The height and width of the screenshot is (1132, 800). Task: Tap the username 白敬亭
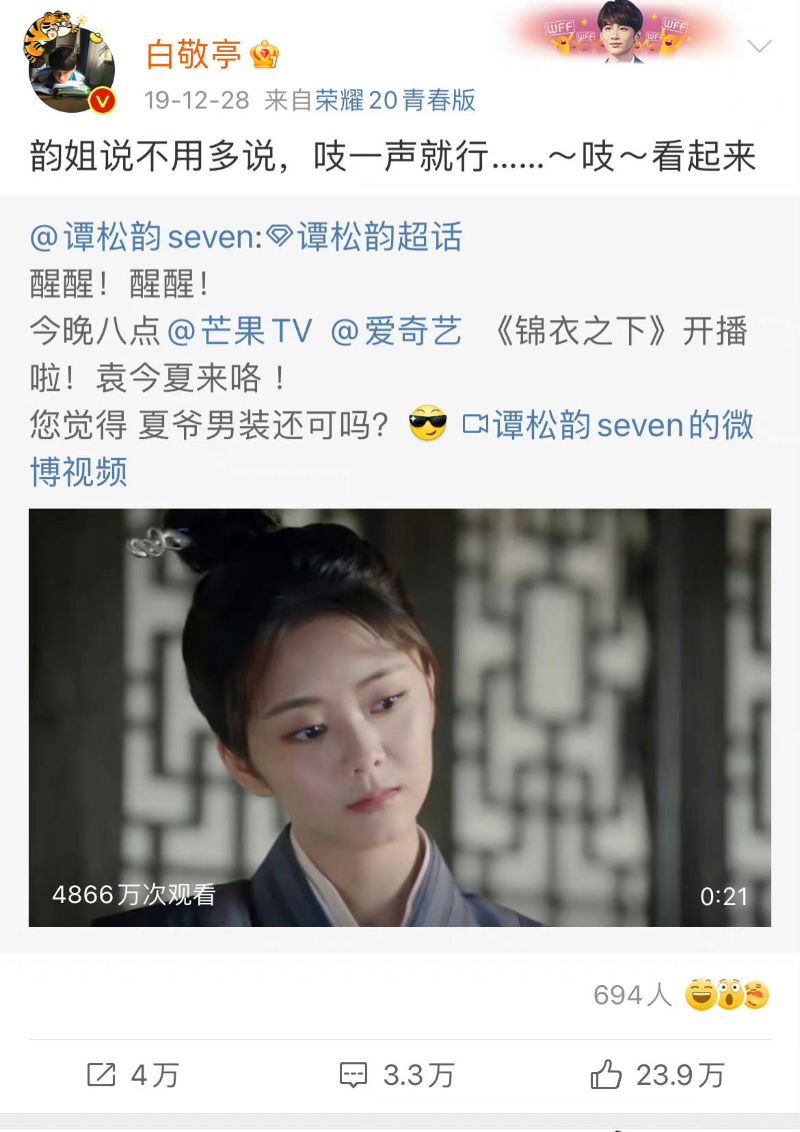pyautogui.click(x=194, y=54)
